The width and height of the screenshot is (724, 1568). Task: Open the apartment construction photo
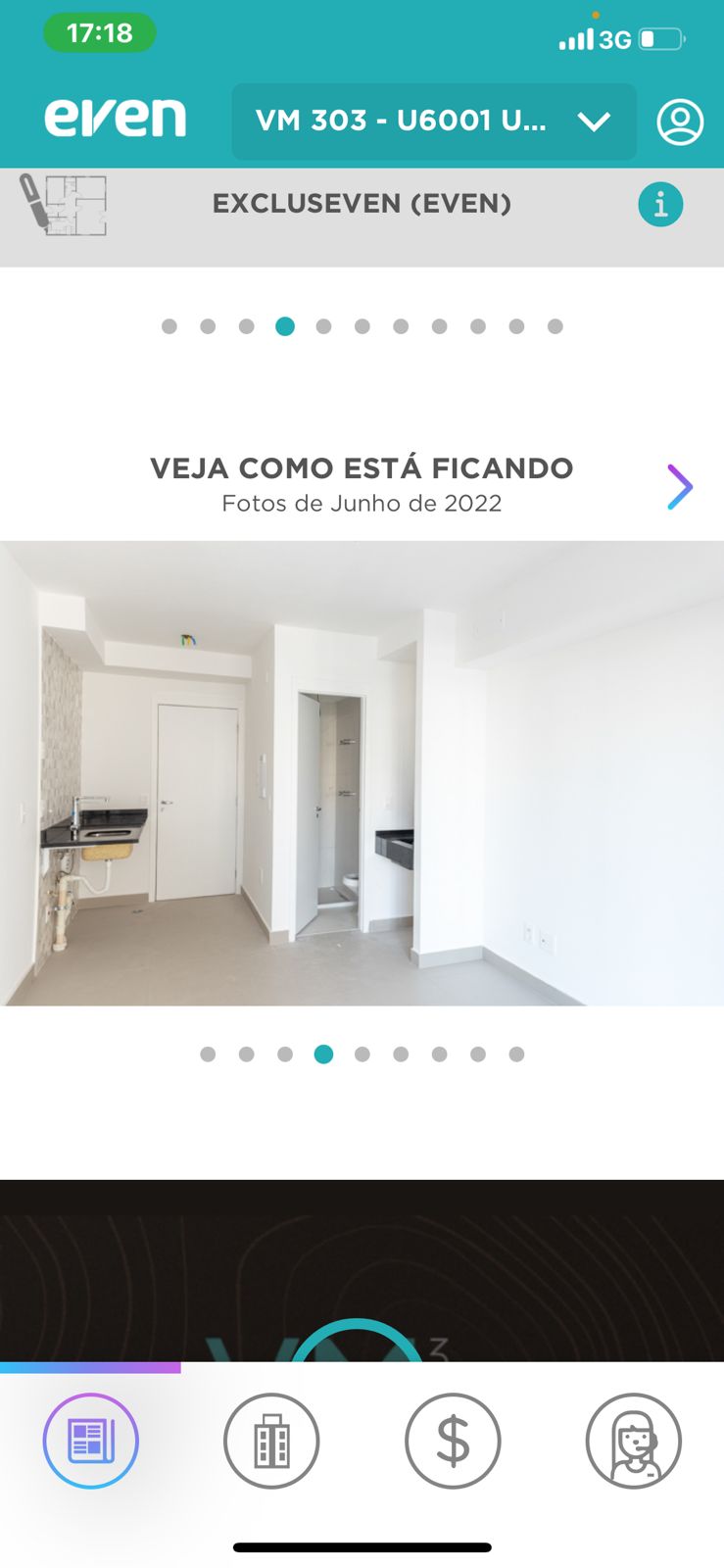pos(362,773)
